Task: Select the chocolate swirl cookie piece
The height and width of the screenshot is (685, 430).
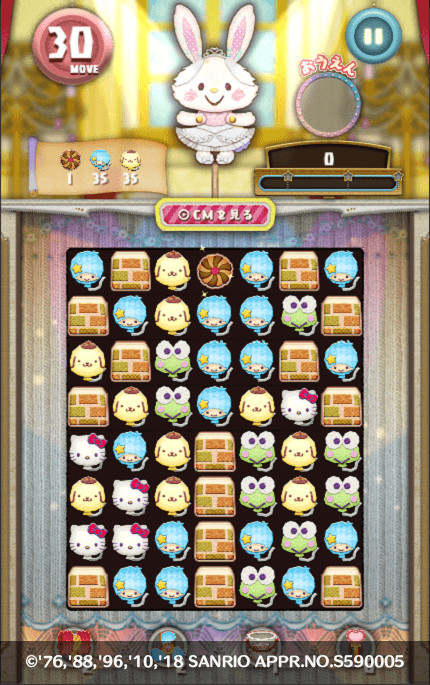Action: coord(215,270)
